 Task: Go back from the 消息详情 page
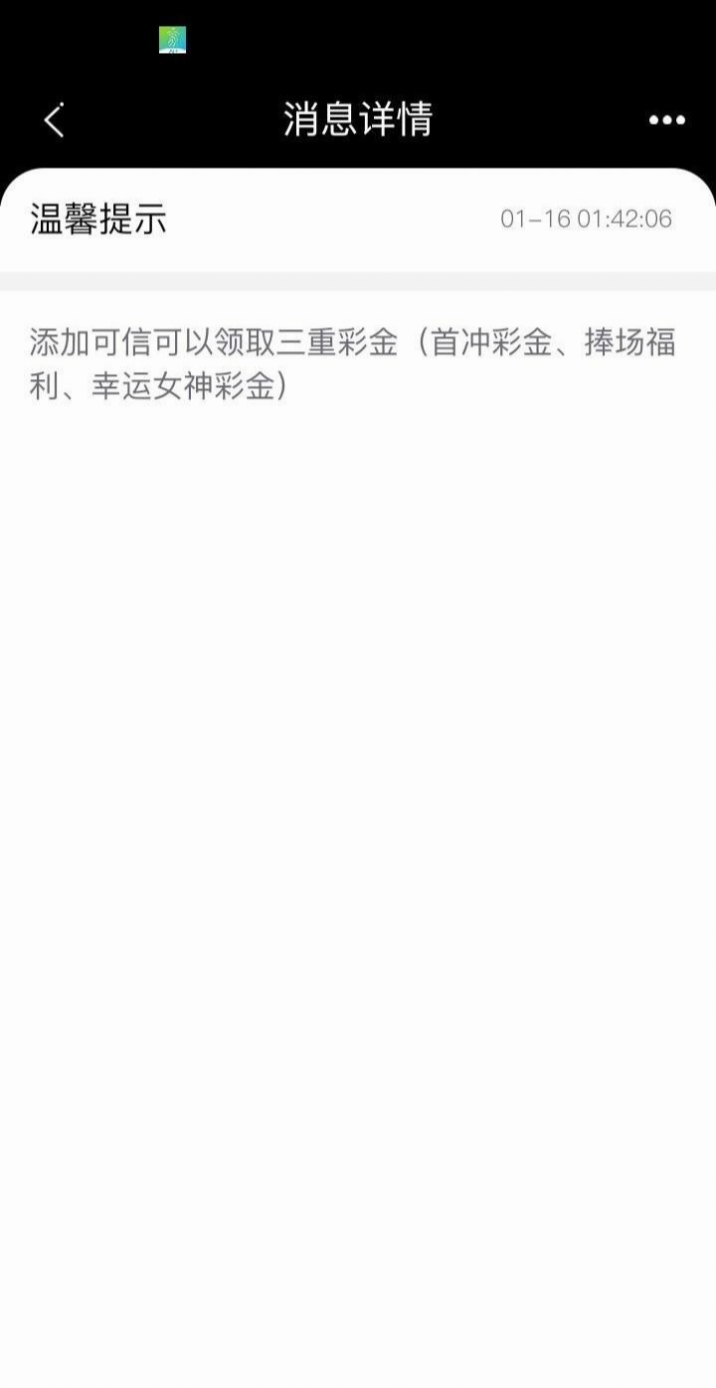(54, 121)
